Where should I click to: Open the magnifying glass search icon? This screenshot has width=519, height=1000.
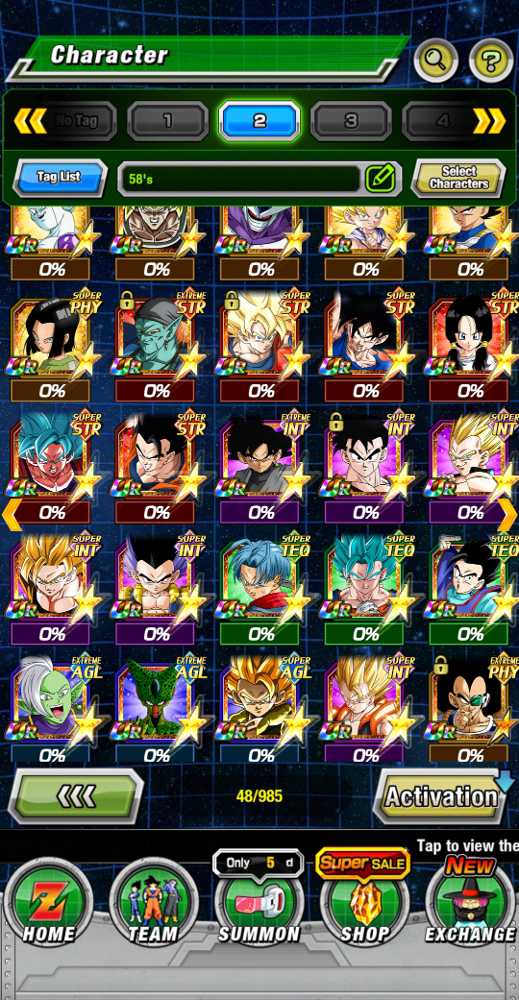435,61
